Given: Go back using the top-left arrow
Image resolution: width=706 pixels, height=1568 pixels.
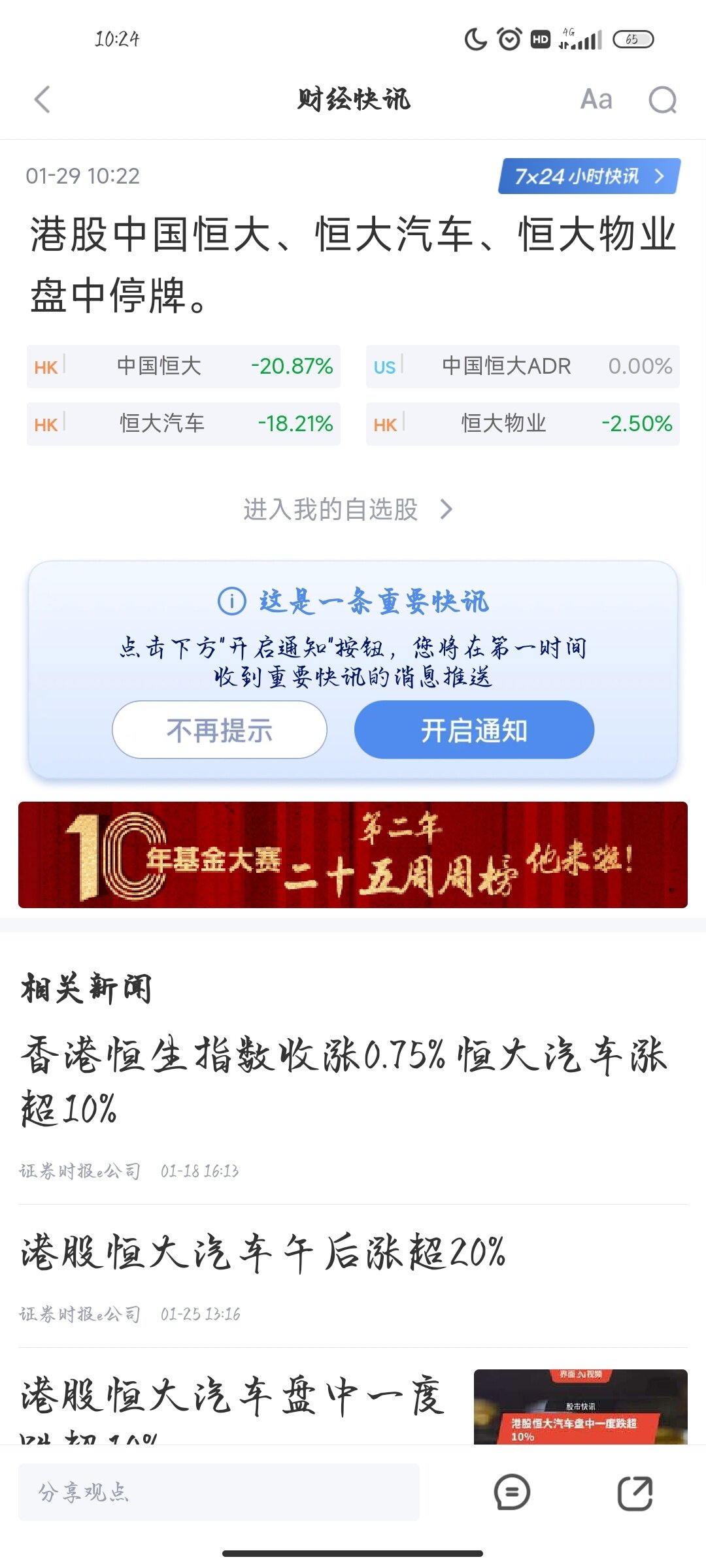Looking at the screenshot, I should pyautogui.click(x=42, y=100).
